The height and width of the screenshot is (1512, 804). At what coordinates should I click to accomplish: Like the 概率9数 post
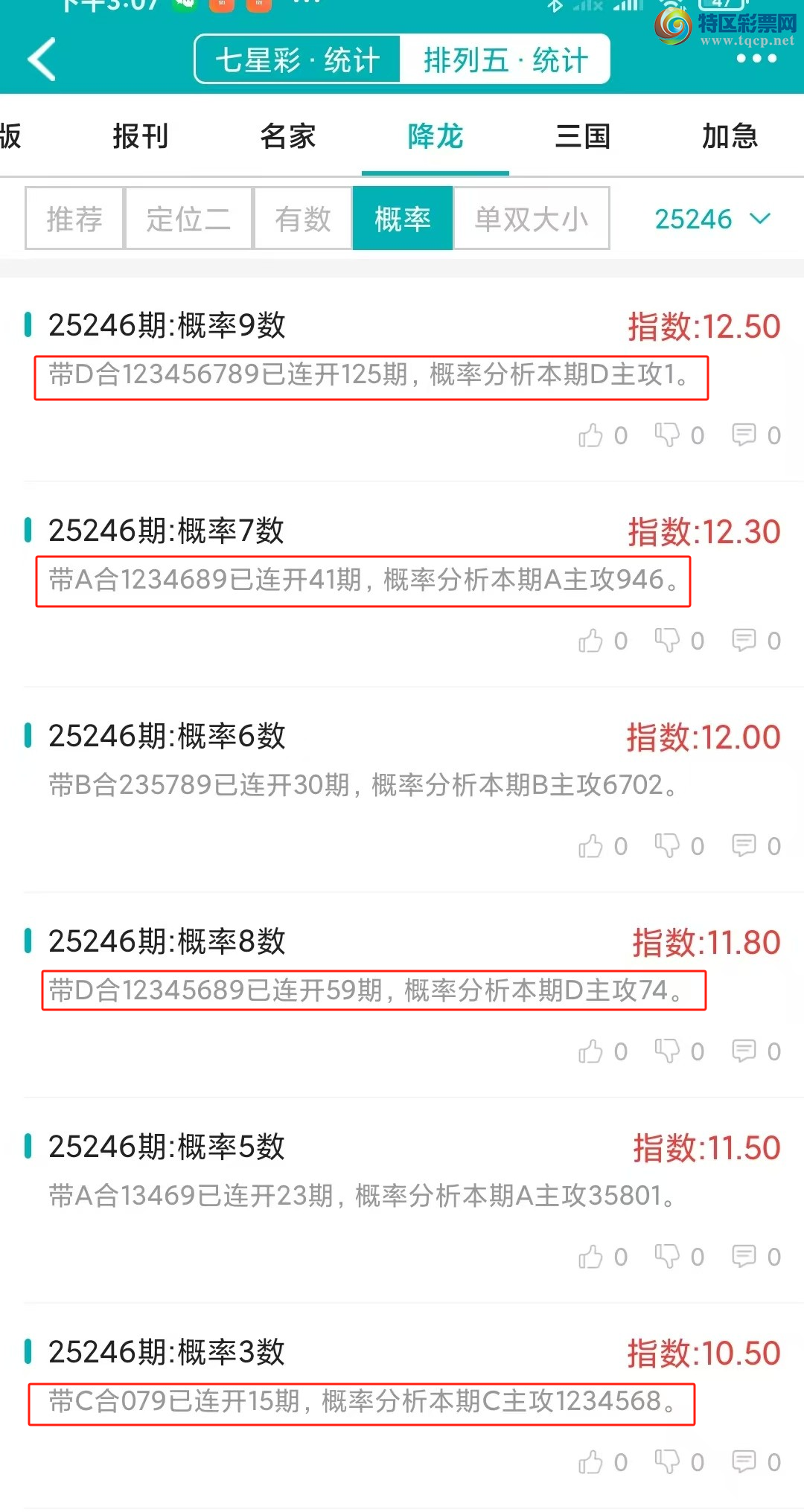pyautogui.click(x=591, y=435)
